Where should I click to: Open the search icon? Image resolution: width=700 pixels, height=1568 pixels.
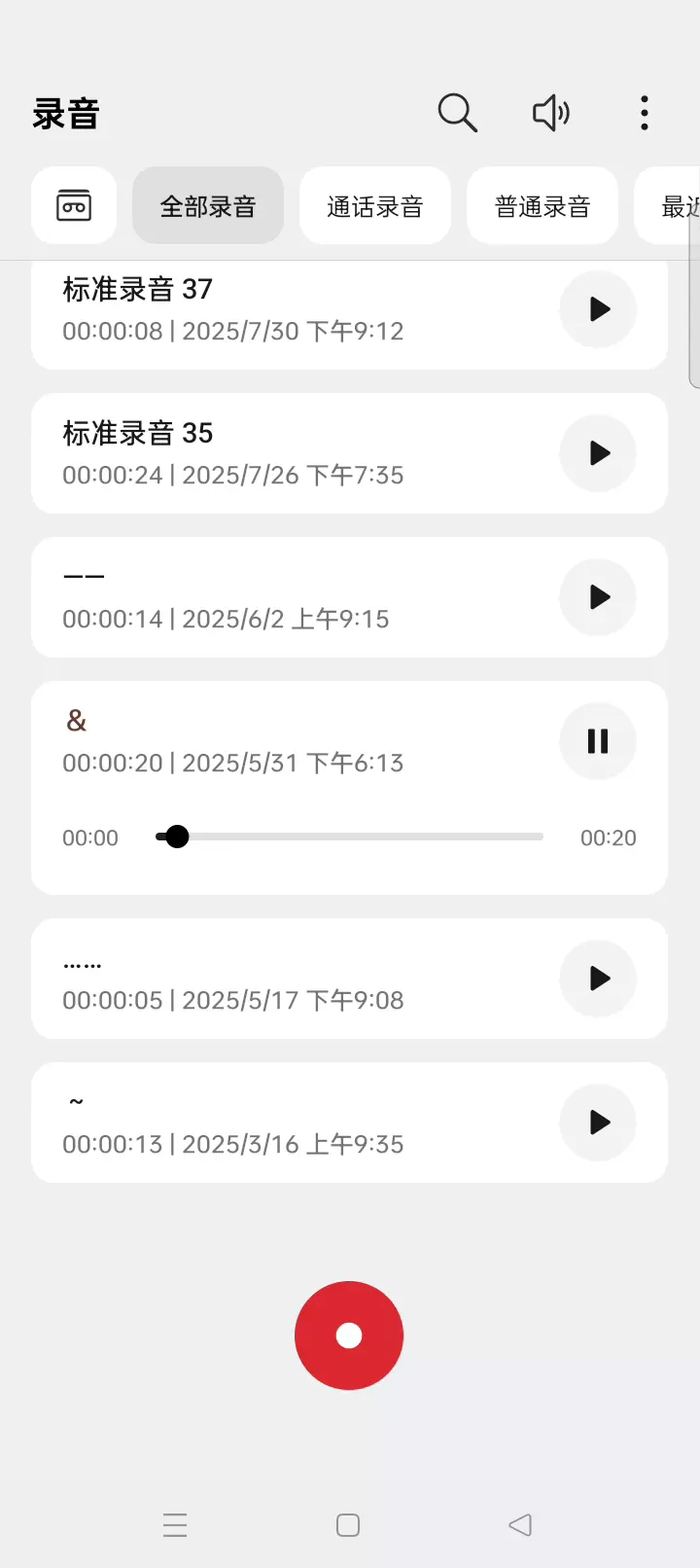tap(457, 113)
